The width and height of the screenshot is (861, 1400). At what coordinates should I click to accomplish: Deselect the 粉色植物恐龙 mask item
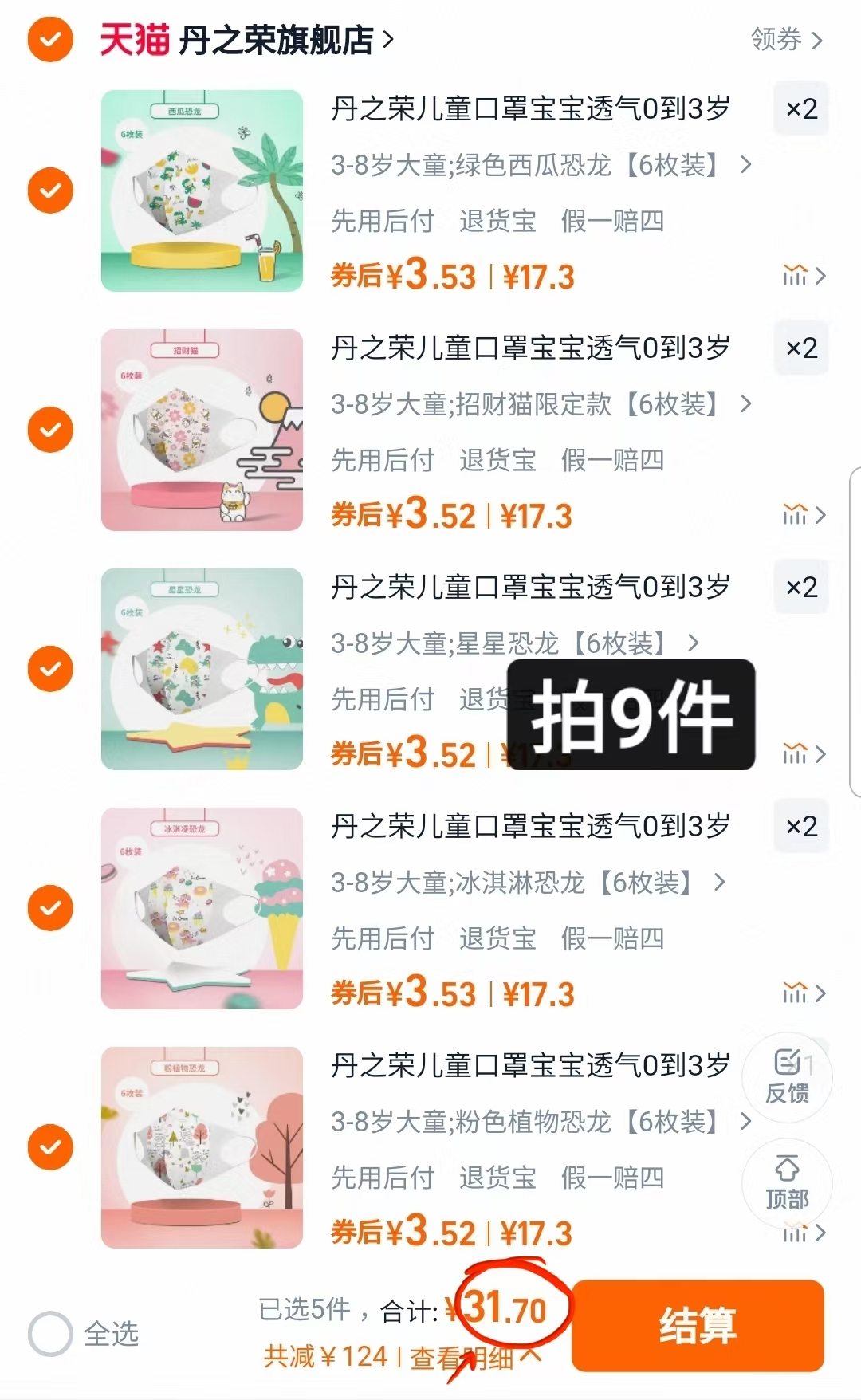pyautogui.click(x=50, y=1147)
